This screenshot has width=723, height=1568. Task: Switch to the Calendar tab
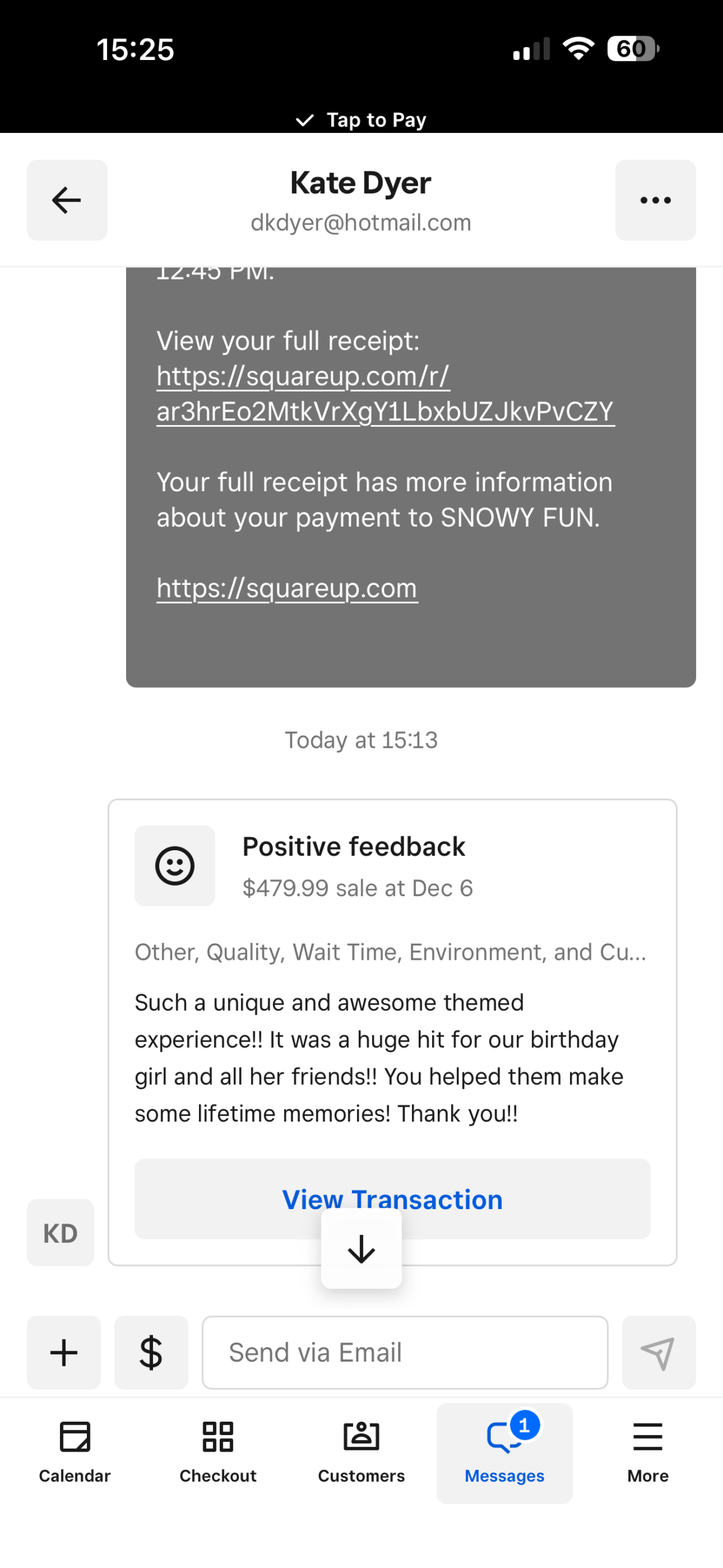pos(75,1452)
